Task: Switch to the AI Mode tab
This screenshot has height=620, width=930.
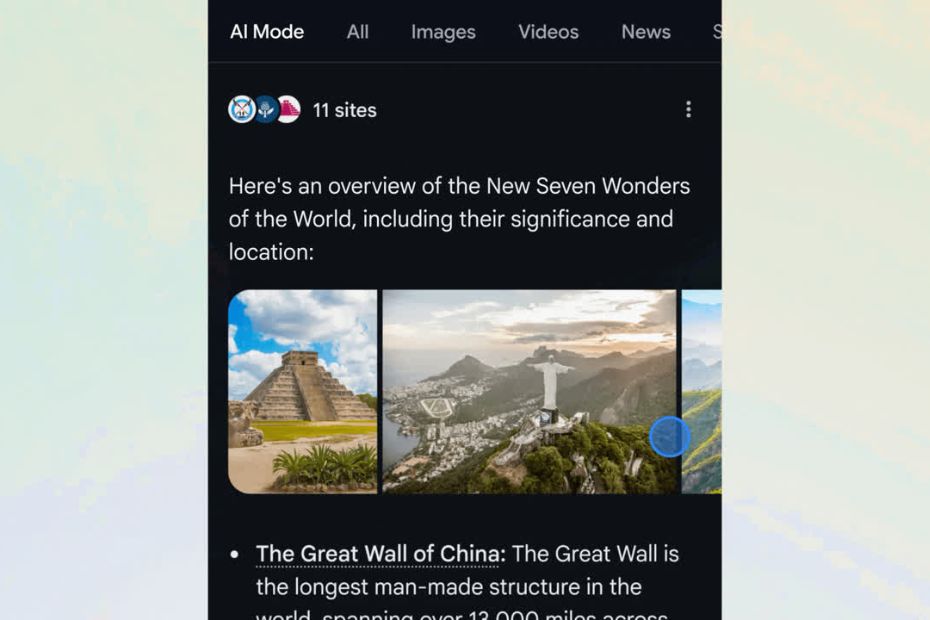Action: (x=267, y=32)
